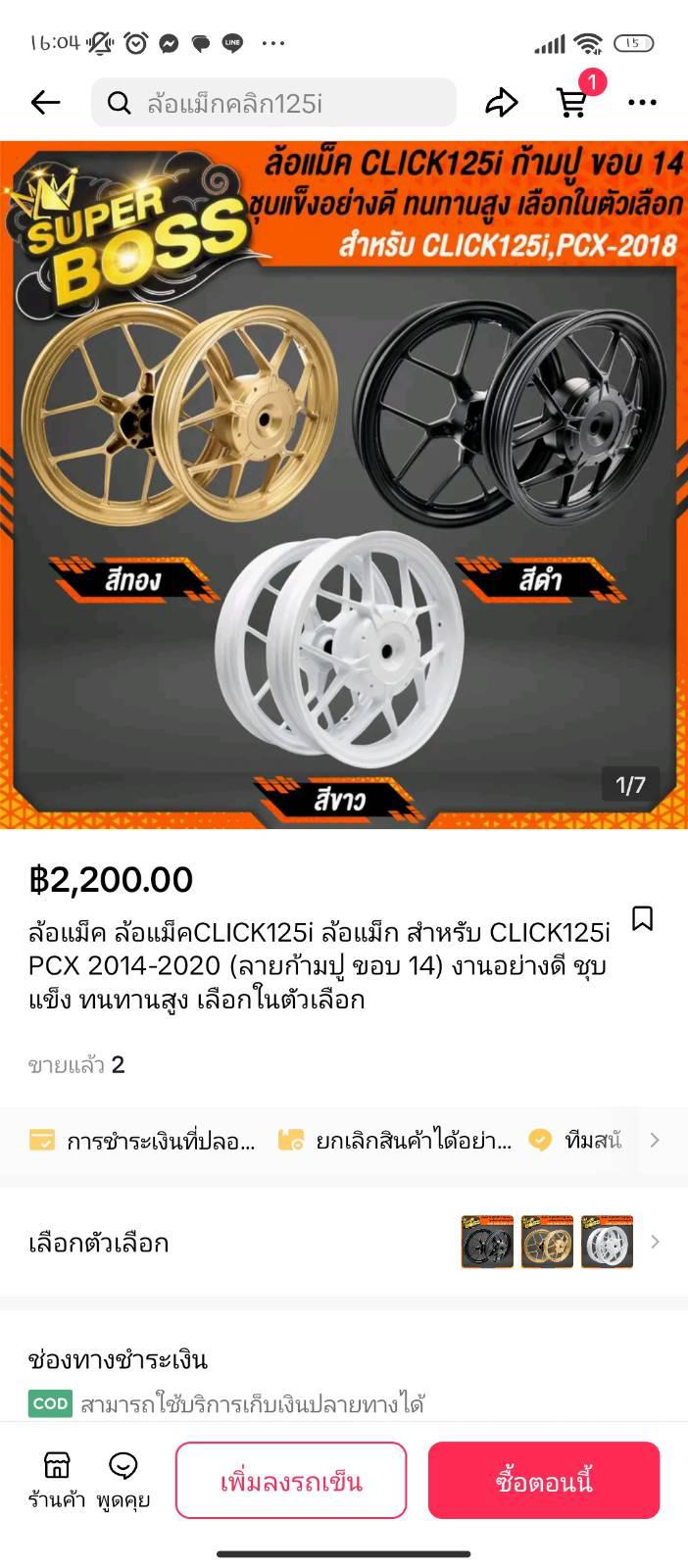688x1568 pixels.
Task: Open the three-dot overflow menu
Action: (642, 102)
